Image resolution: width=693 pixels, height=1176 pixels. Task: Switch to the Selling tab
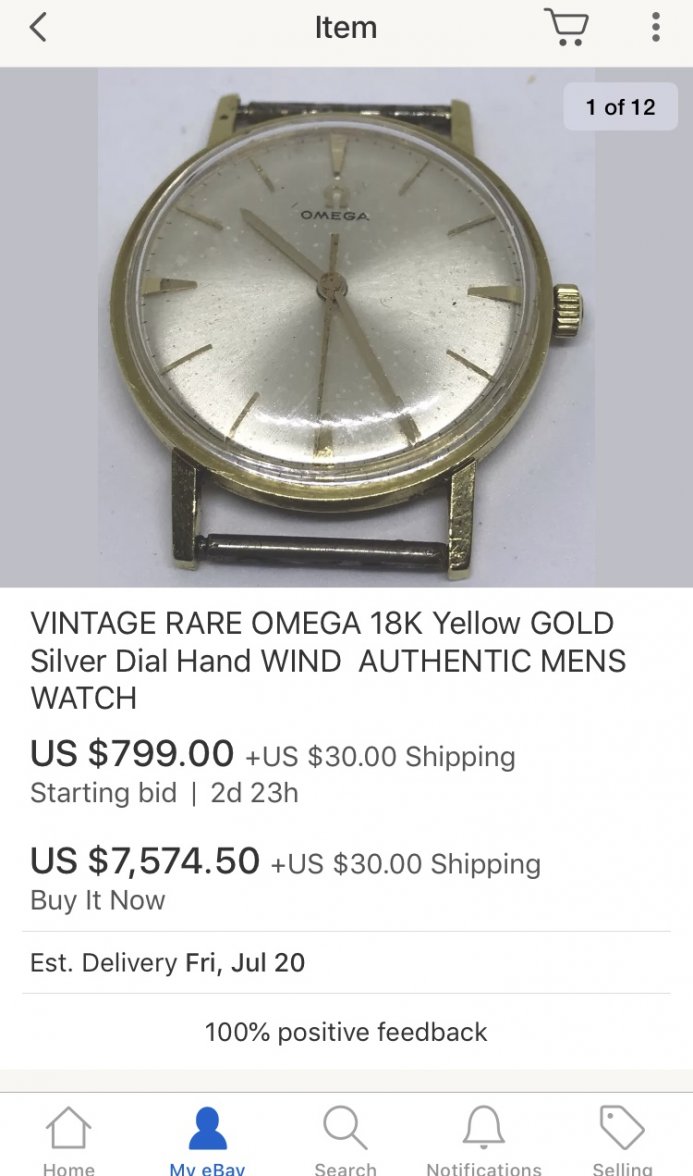622,1138
